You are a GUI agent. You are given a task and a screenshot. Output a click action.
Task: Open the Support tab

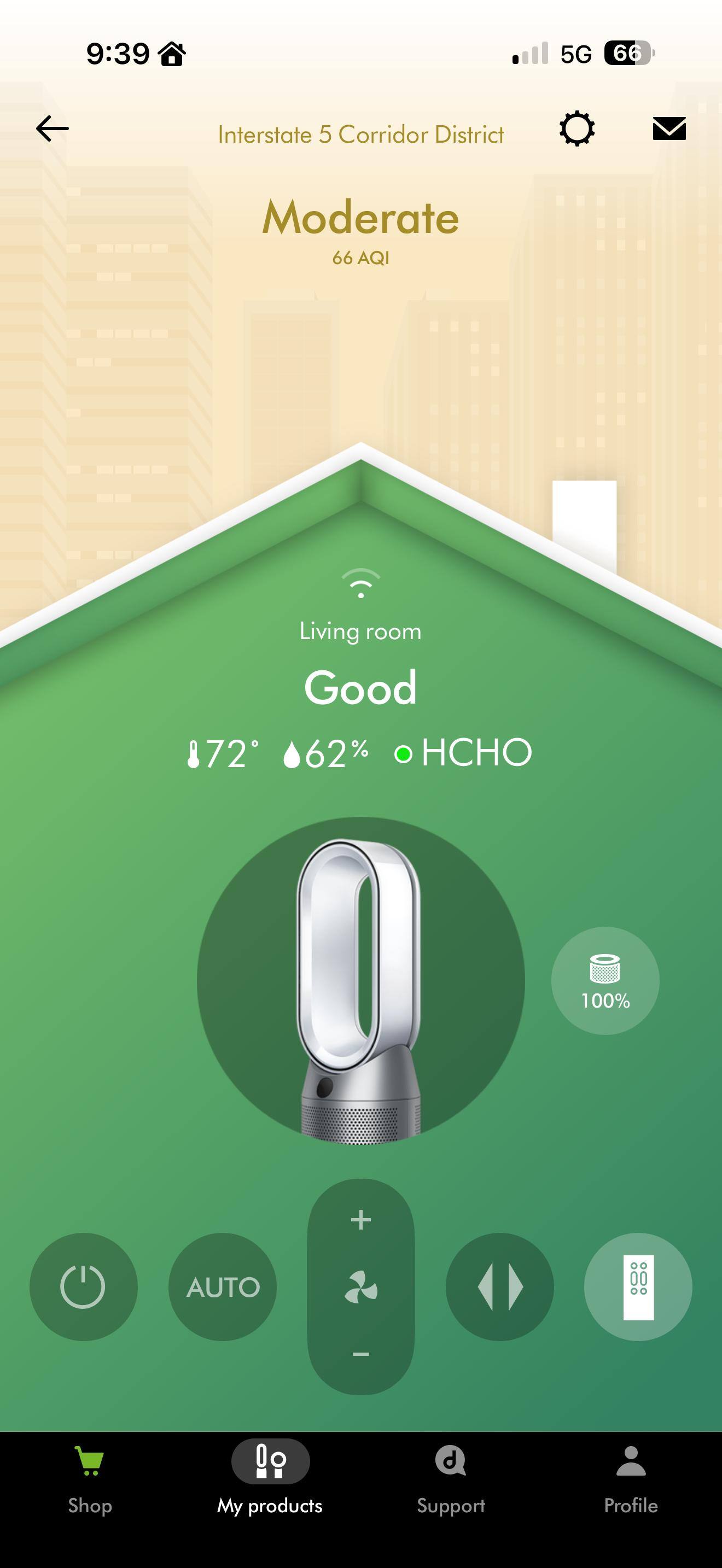[x=451, y=1479]
